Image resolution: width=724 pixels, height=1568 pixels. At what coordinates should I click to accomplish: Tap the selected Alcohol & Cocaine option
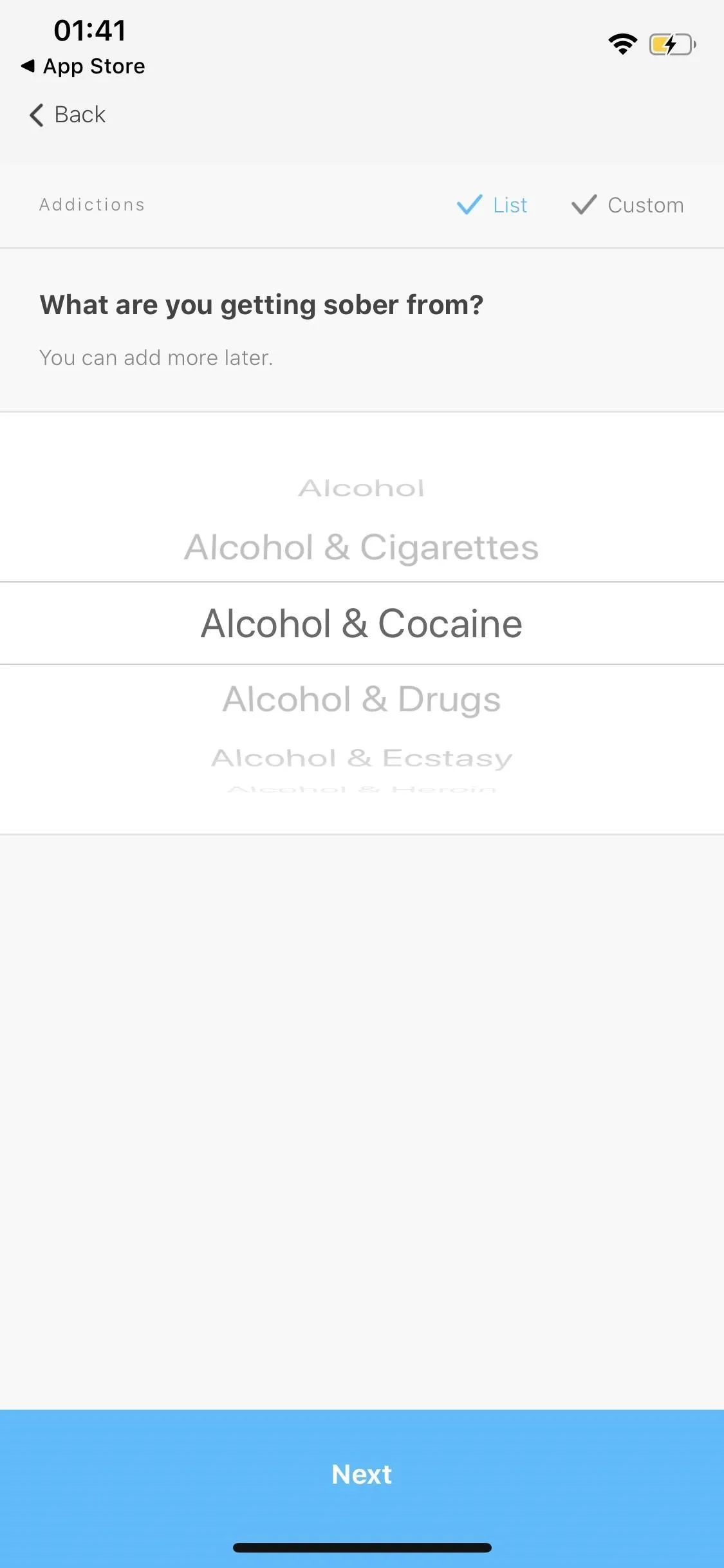361,624
